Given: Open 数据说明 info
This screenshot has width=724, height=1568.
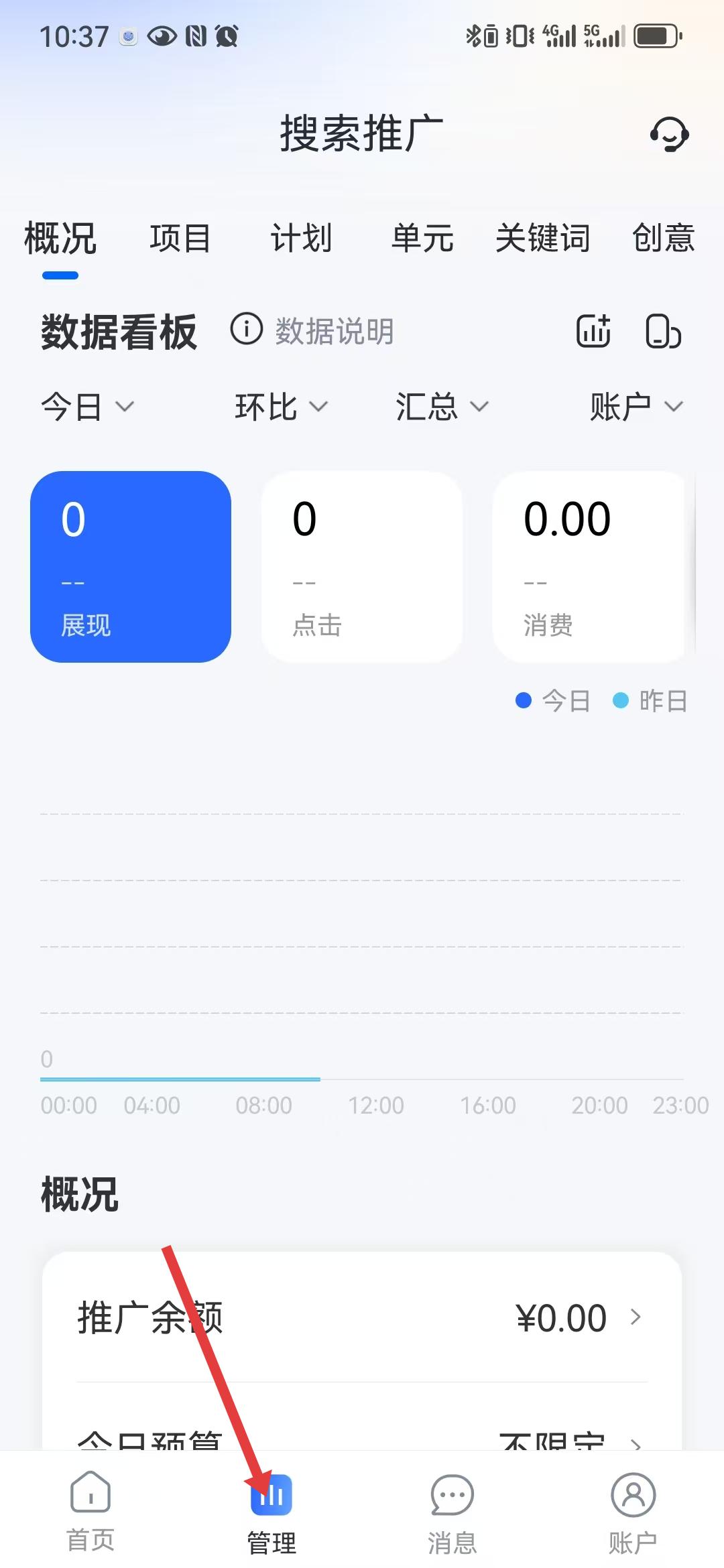Looking at the screenshot, I should [313, 330].
